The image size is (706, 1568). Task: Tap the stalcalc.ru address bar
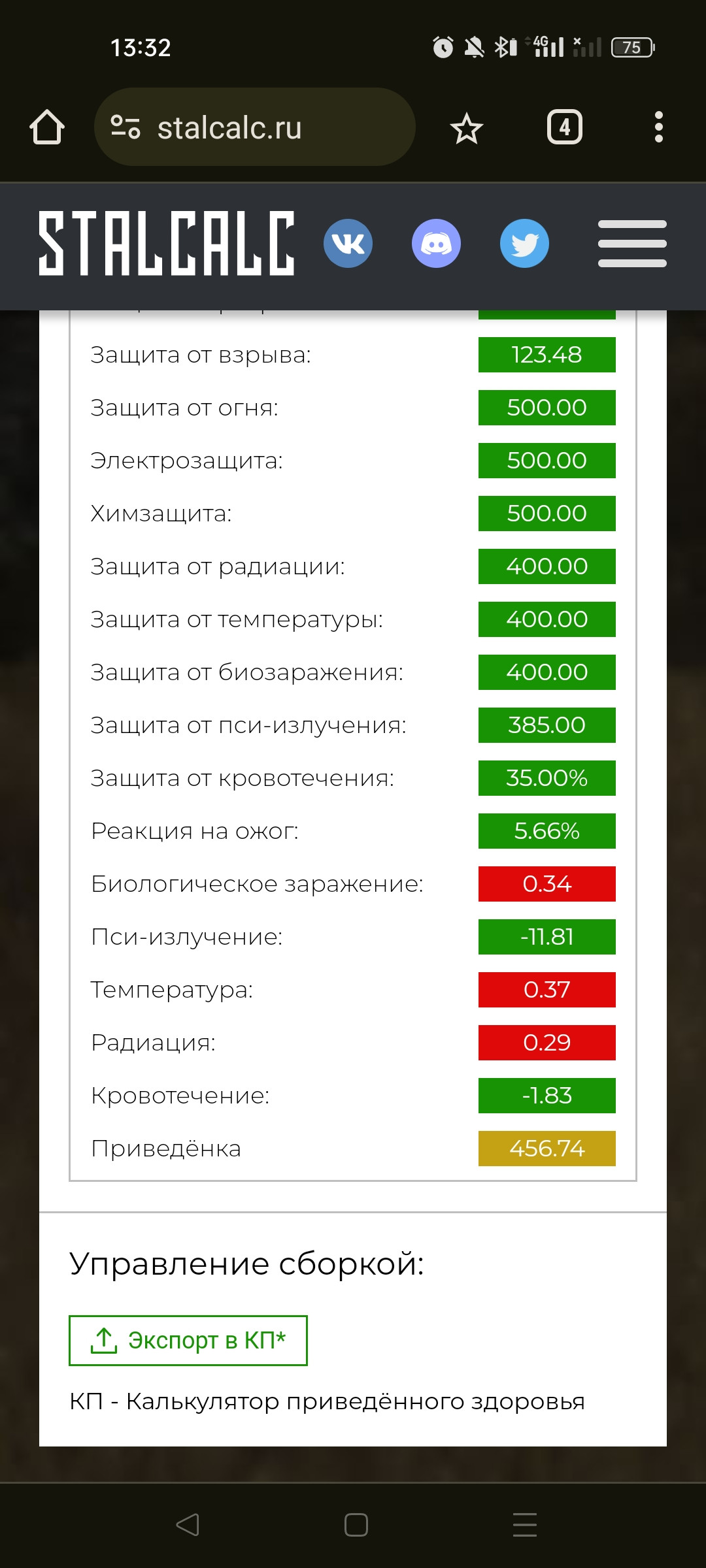(x=255, y=127)
